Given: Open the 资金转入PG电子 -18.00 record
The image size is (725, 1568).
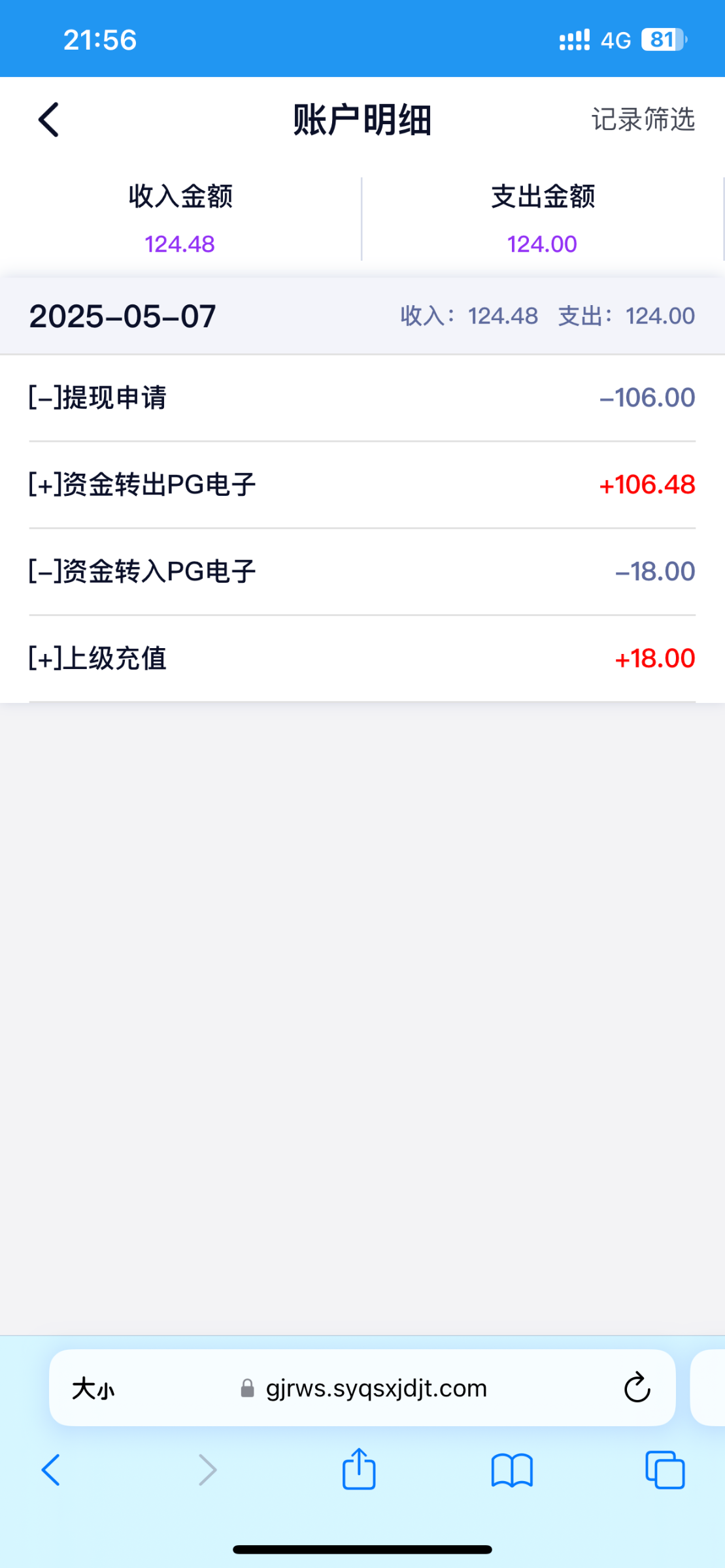Looking at the screenshot, I should click(362, 572).
